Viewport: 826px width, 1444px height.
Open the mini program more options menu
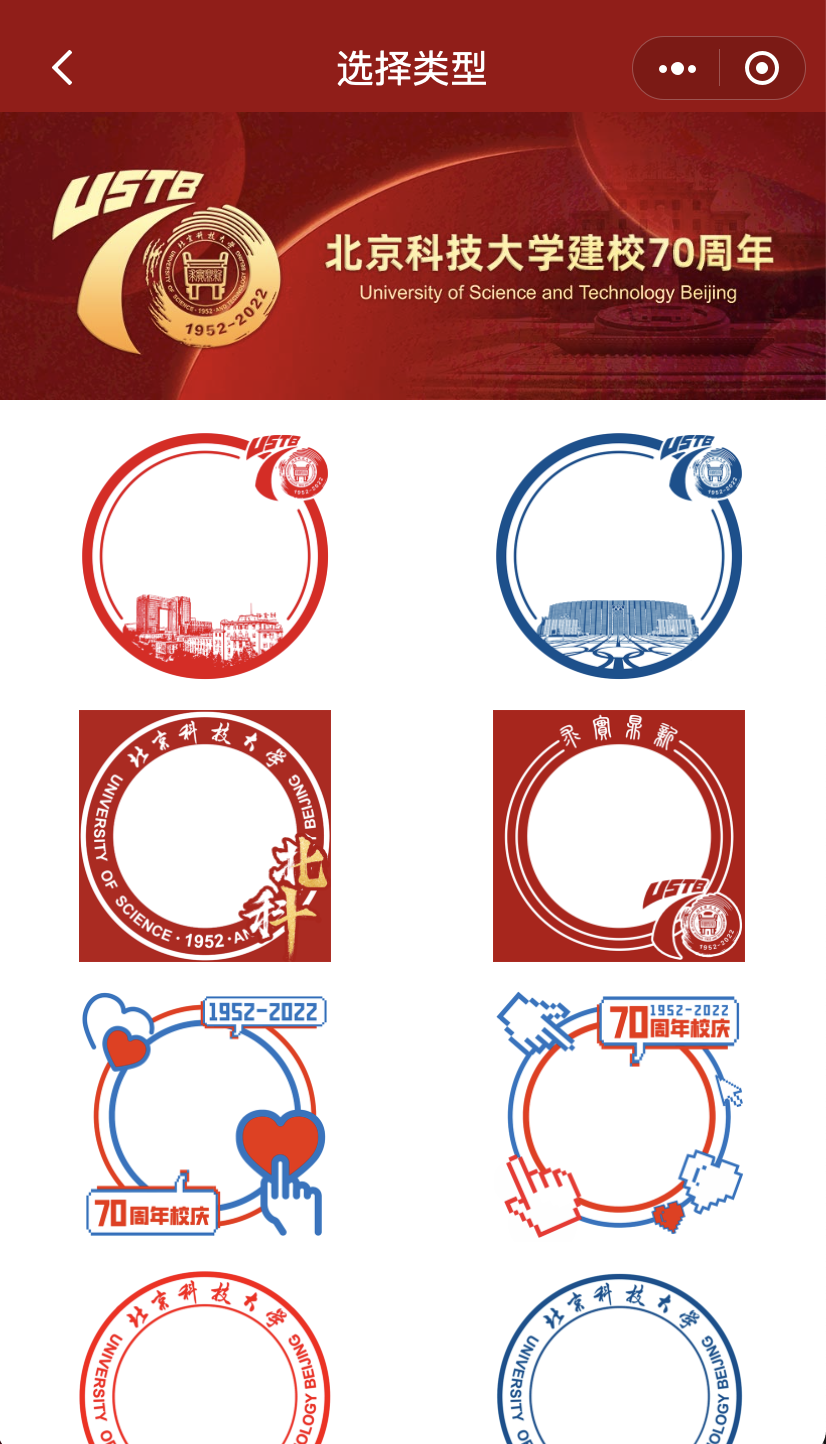click(x=677, y=68)
